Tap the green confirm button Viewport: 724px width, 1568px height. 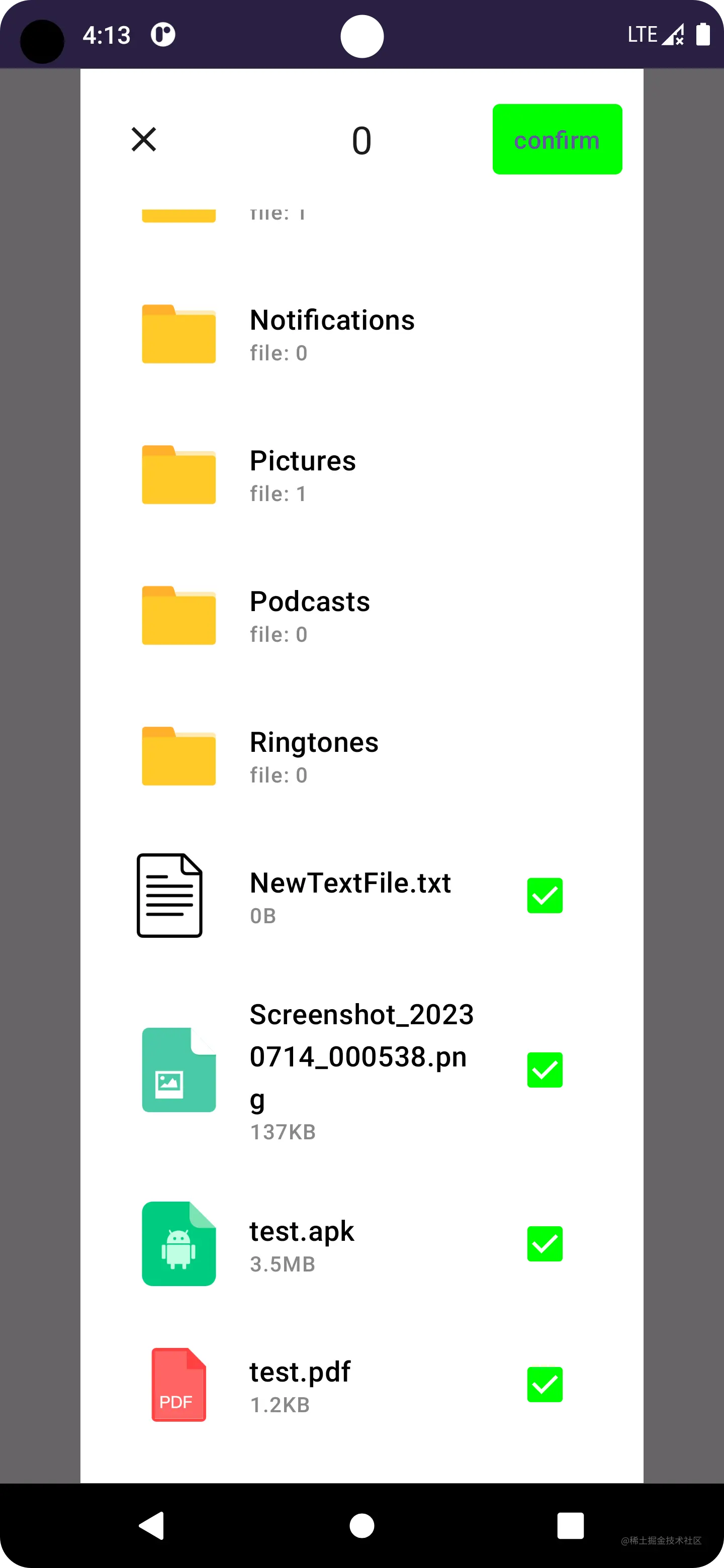click(x=557, y=139)
